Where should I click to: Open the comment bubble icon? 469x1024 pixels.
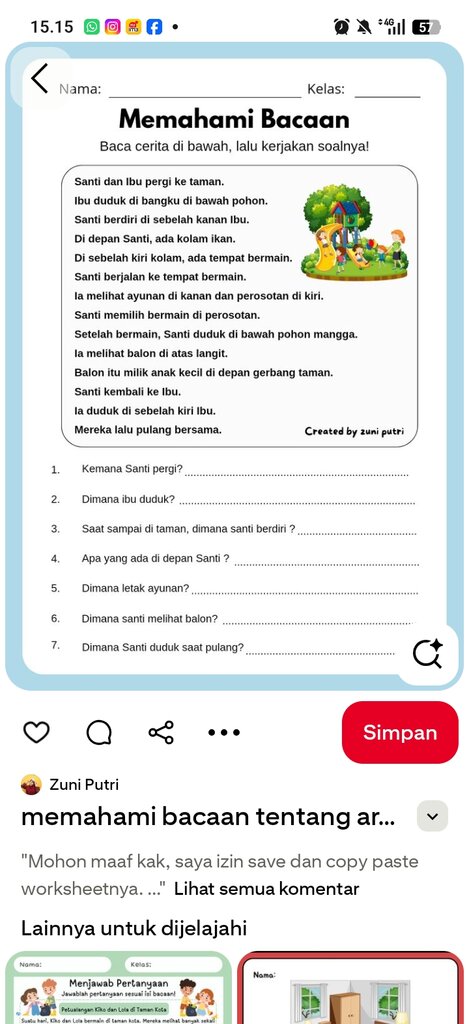click(x=99, y=733)
